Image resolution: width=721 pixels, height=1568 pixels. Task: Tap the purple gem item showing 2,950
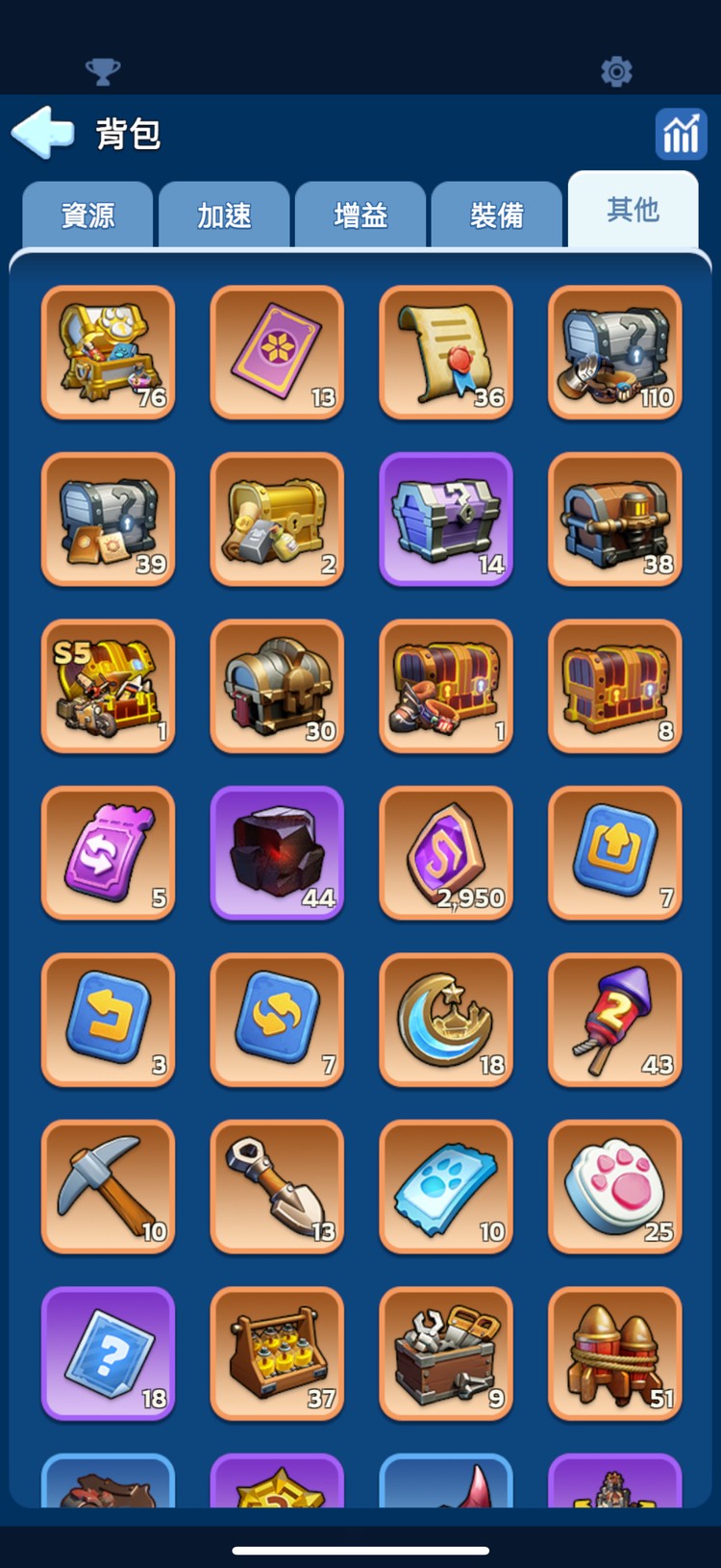pos(446,852)
